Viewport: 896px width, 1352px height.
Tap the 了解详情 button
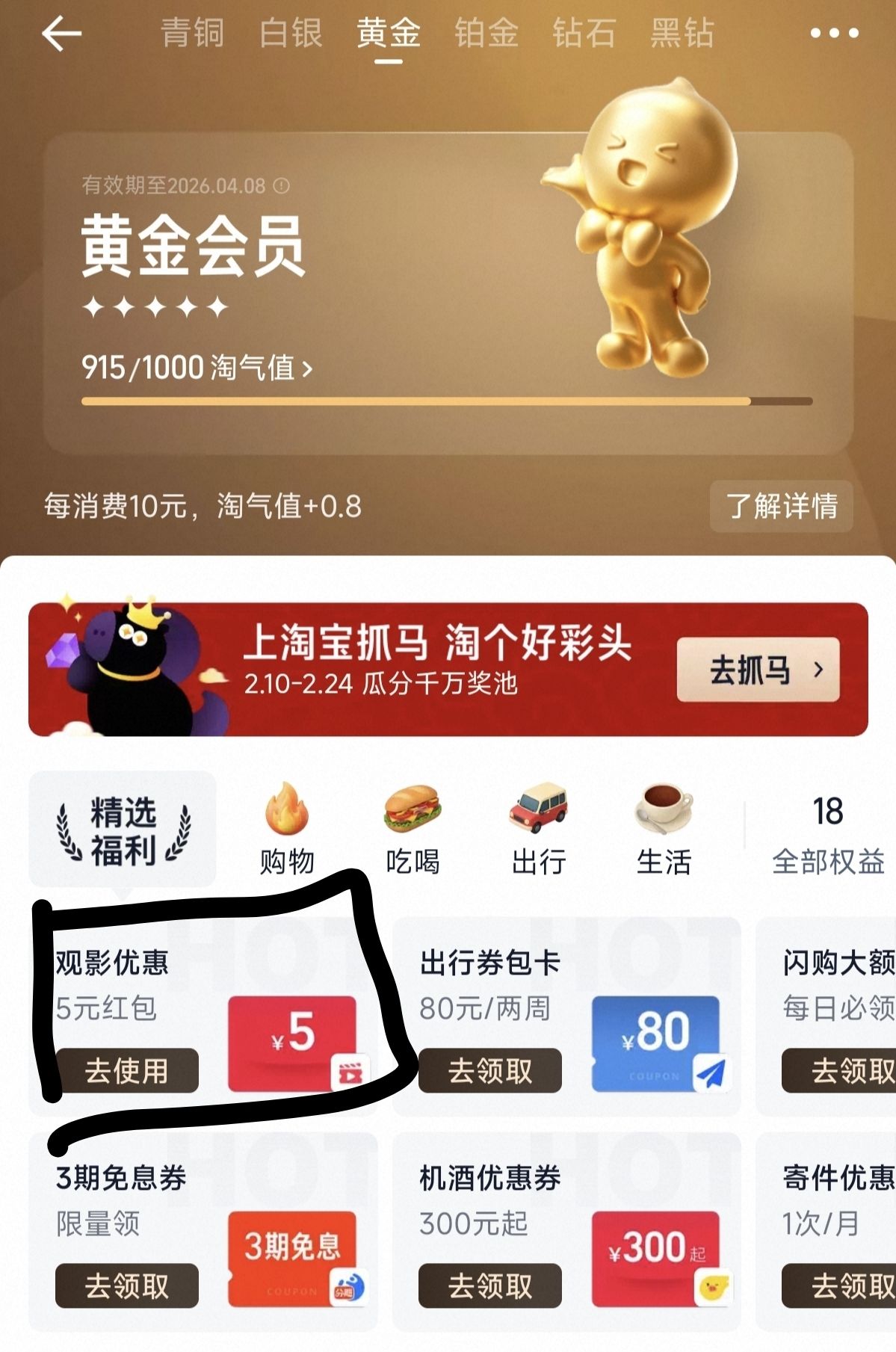[x=781, y=506]
